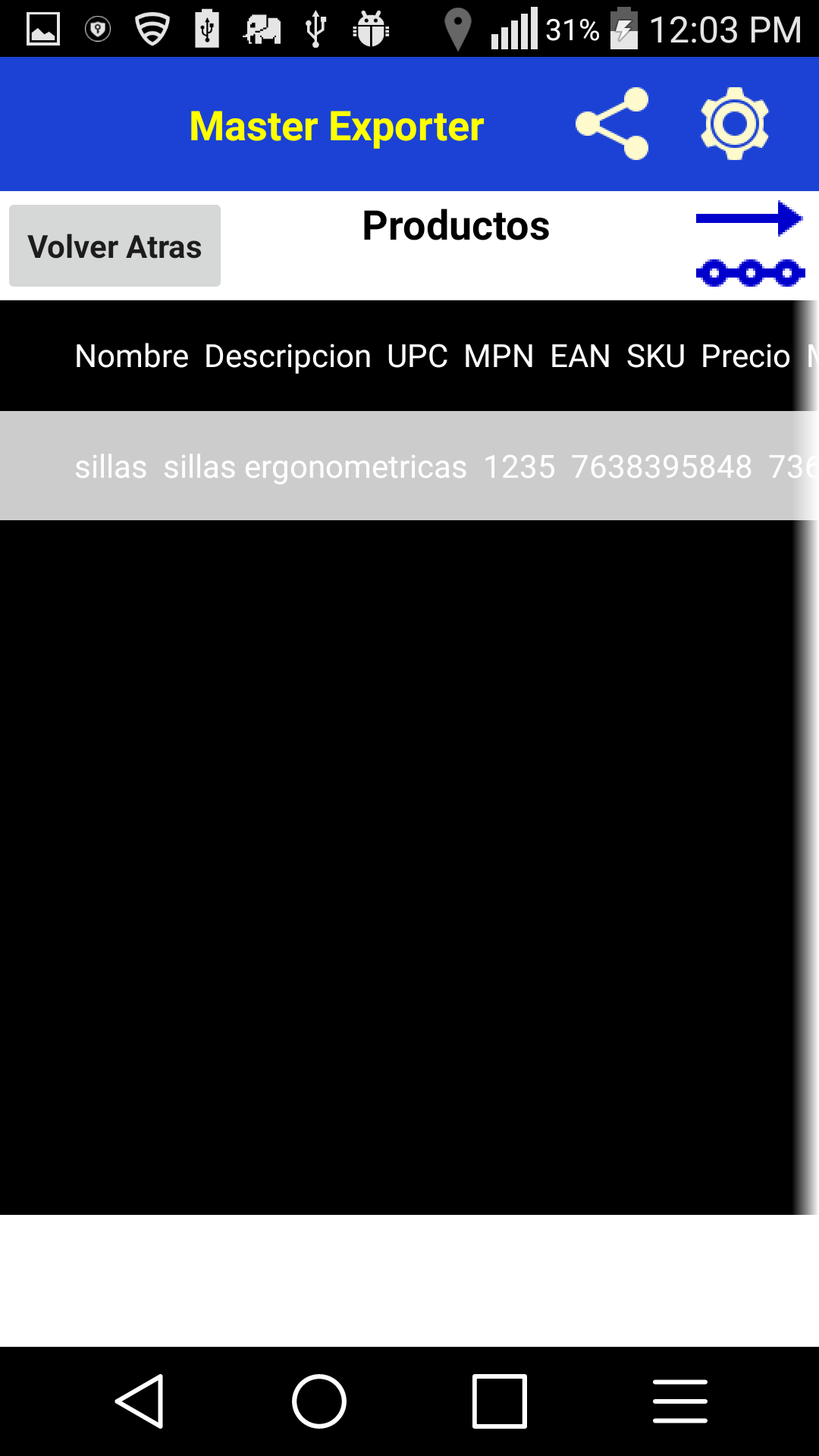The width and height of the screenshot is (819, 1456).
Task: Open the recent apps view
Action: (500, 1401)
